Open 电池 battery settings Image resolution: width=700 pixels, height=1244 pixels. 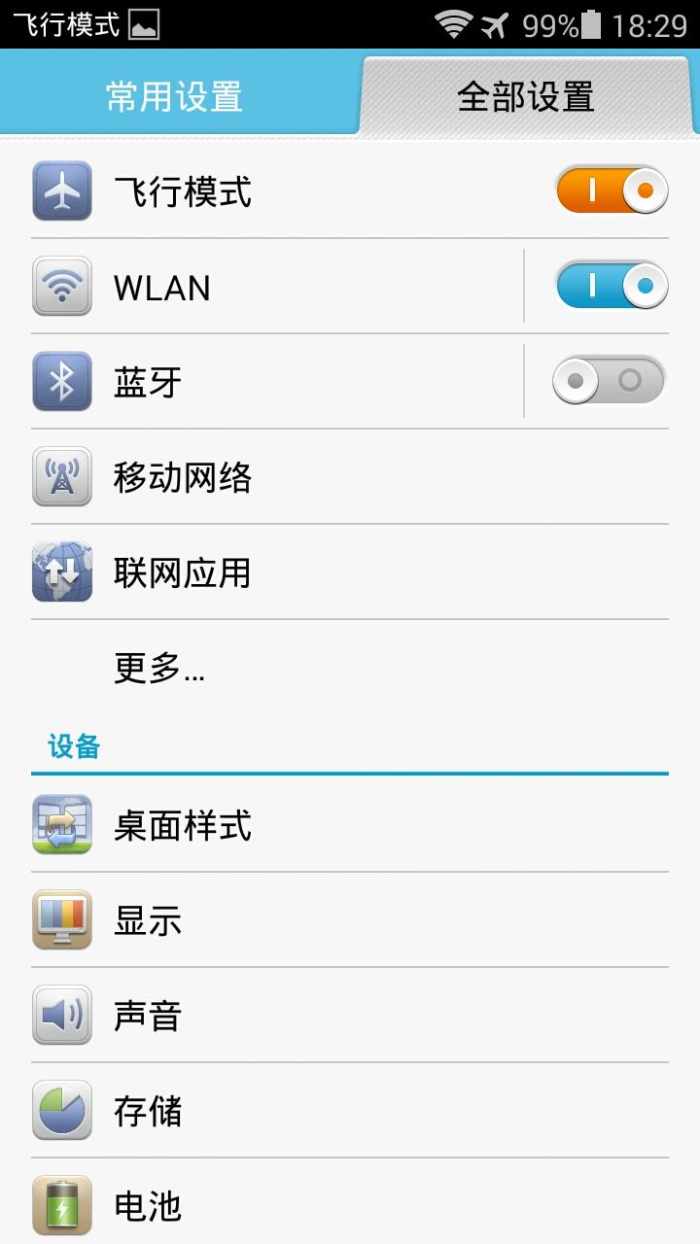click(350, 1205)
